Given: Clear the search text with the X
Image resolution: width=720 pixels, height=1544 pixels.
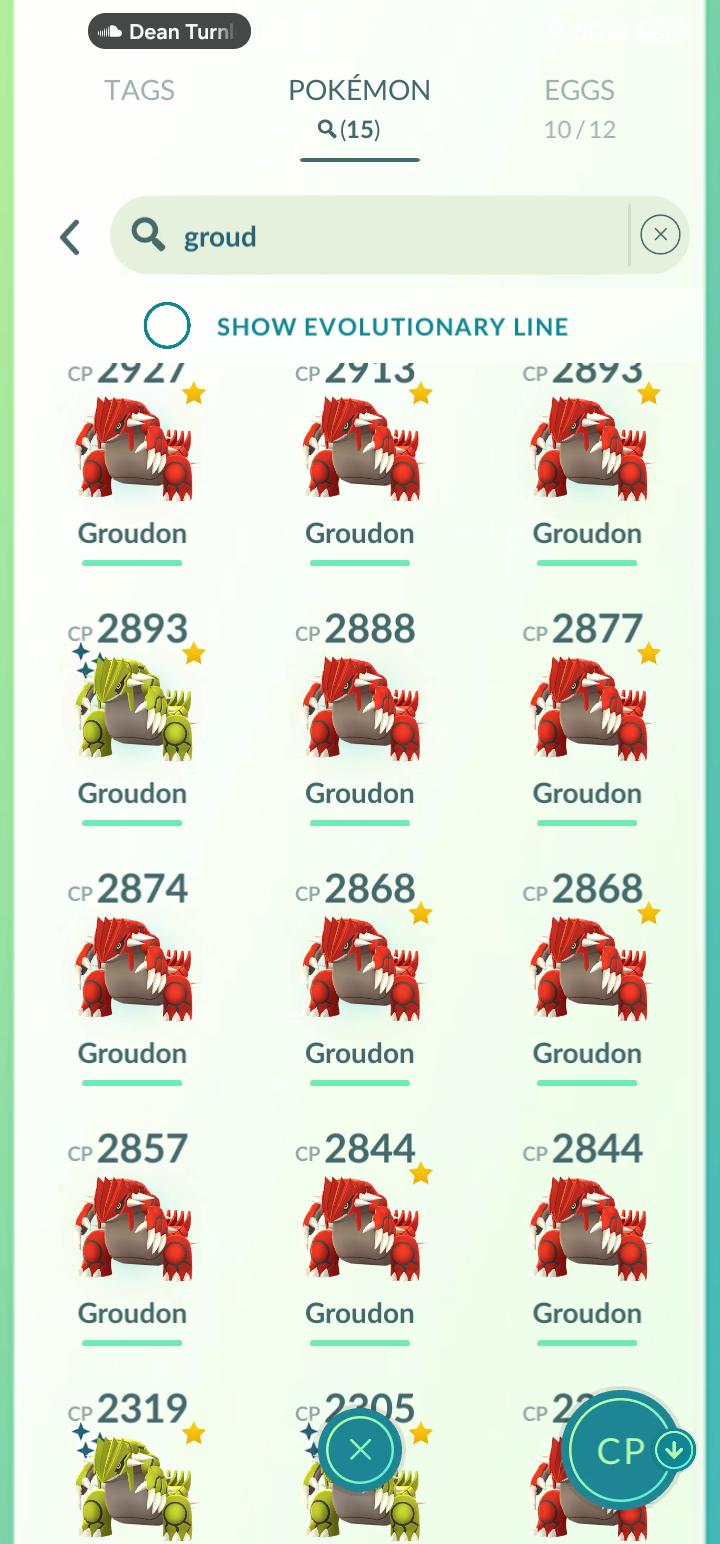Looking at the screenshot, I should pyautogui.click(x=660, y=235).
